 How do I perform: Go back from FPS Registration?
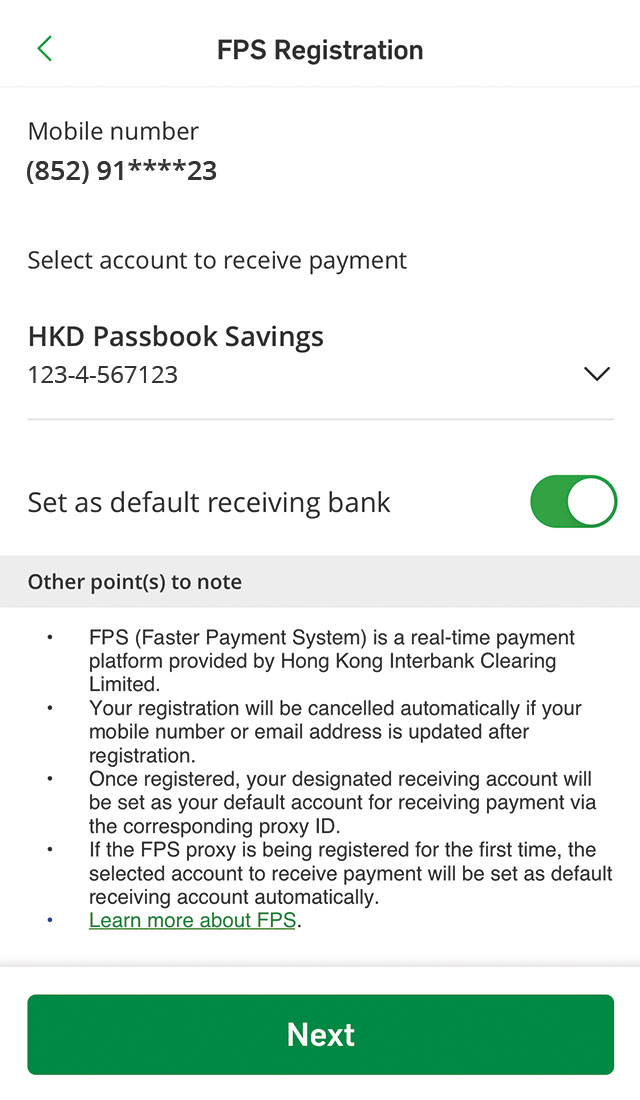[44, 49]
